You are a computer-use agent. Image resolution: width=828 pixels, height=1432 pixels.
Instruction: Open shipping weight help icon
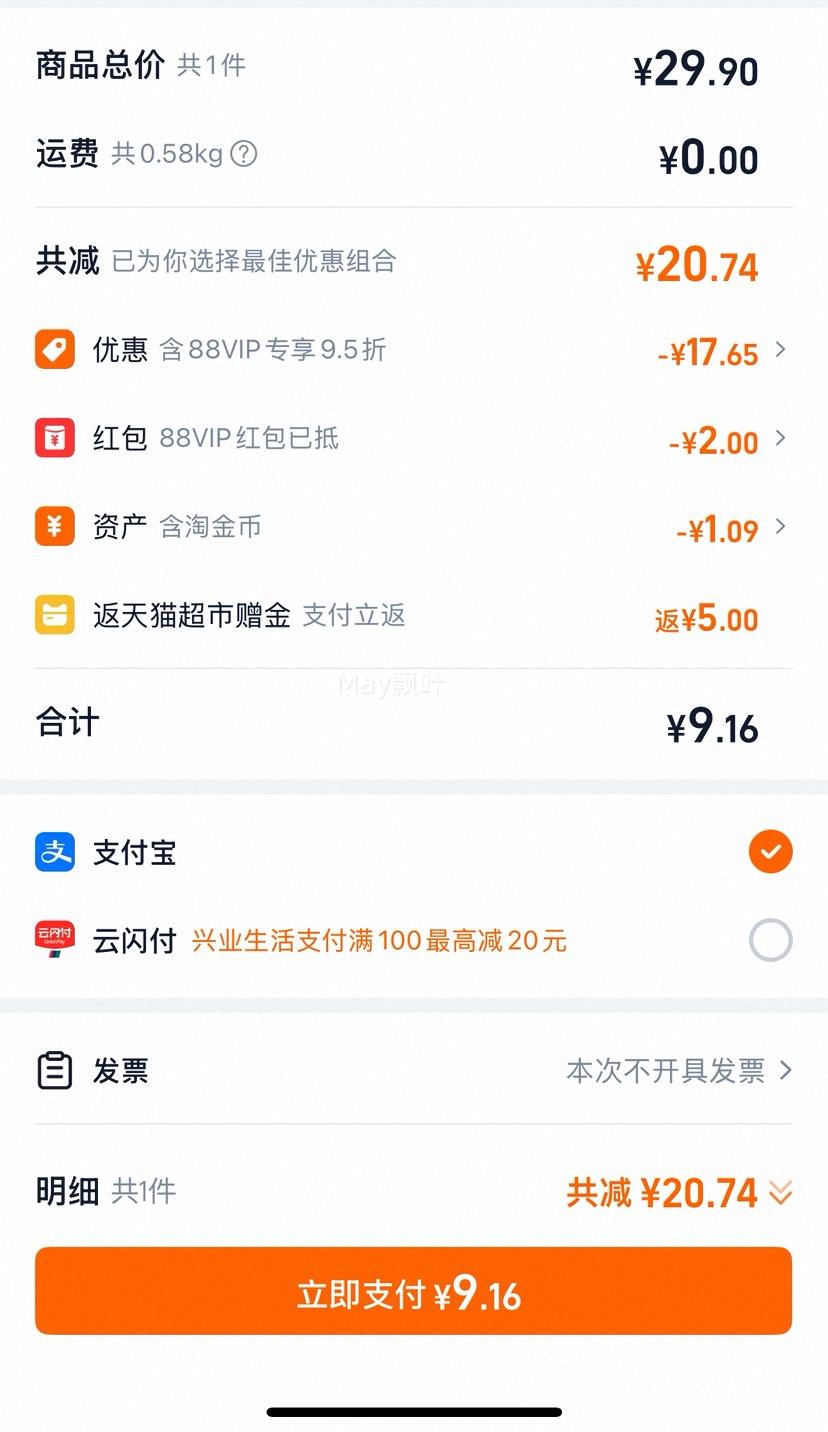(x=244, y=154)
